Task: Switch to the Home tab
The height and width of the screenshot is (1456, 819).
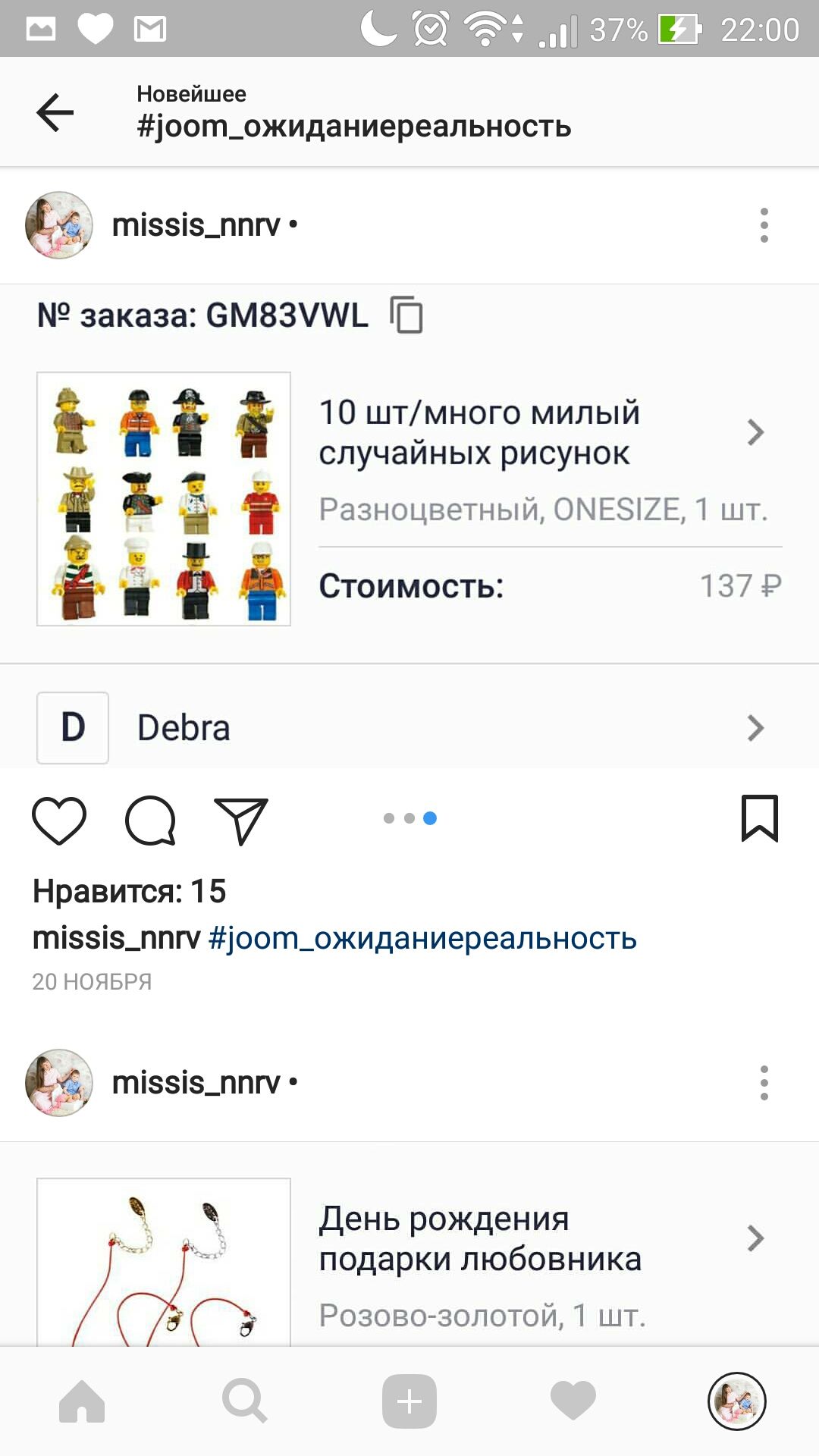Action: click(82, 1401)
